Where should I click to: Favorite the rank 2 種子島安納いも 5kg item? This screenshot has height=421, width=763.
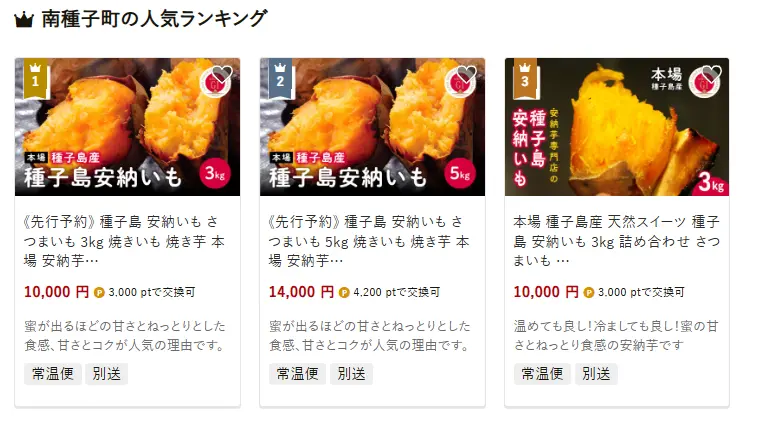(466, 76)
